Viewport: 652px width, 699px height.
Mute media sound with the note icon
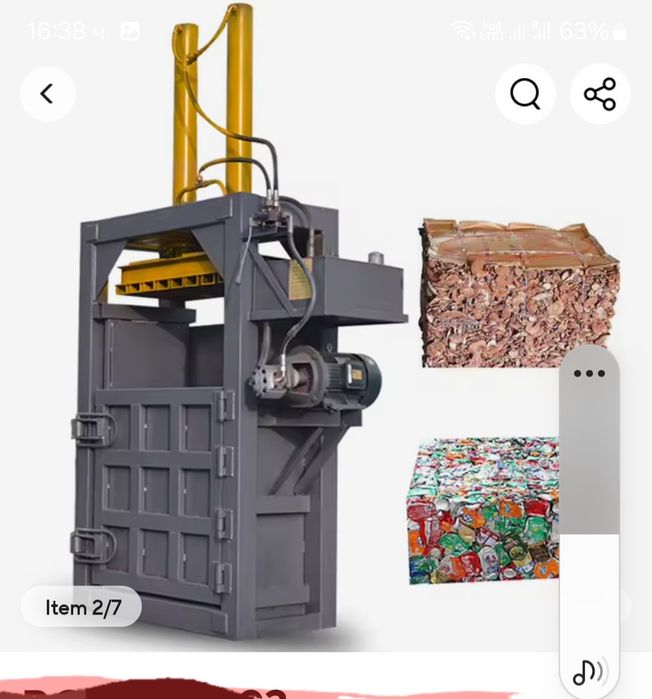pyautogui.click(x=588, y=671)
